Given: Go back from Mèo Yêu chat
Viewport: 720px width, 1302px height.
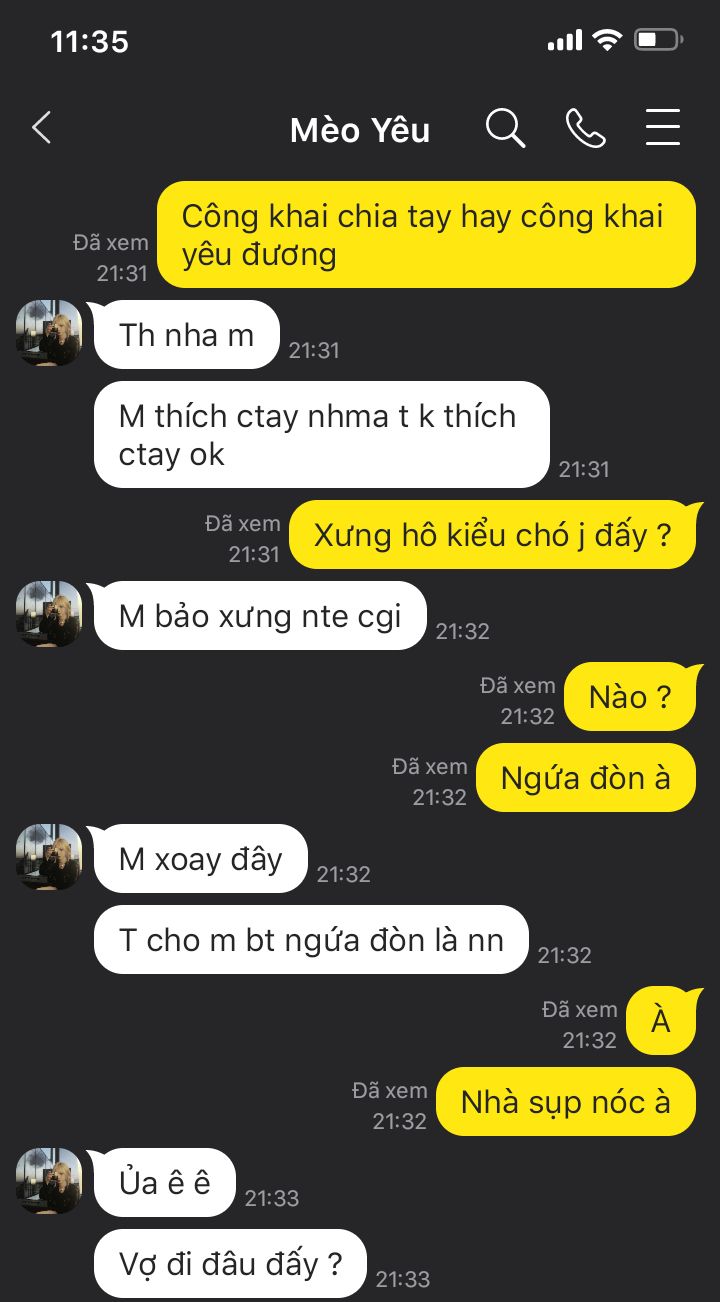Looking at the screenshot, I should pyautogui.click(x=41, y=128).
